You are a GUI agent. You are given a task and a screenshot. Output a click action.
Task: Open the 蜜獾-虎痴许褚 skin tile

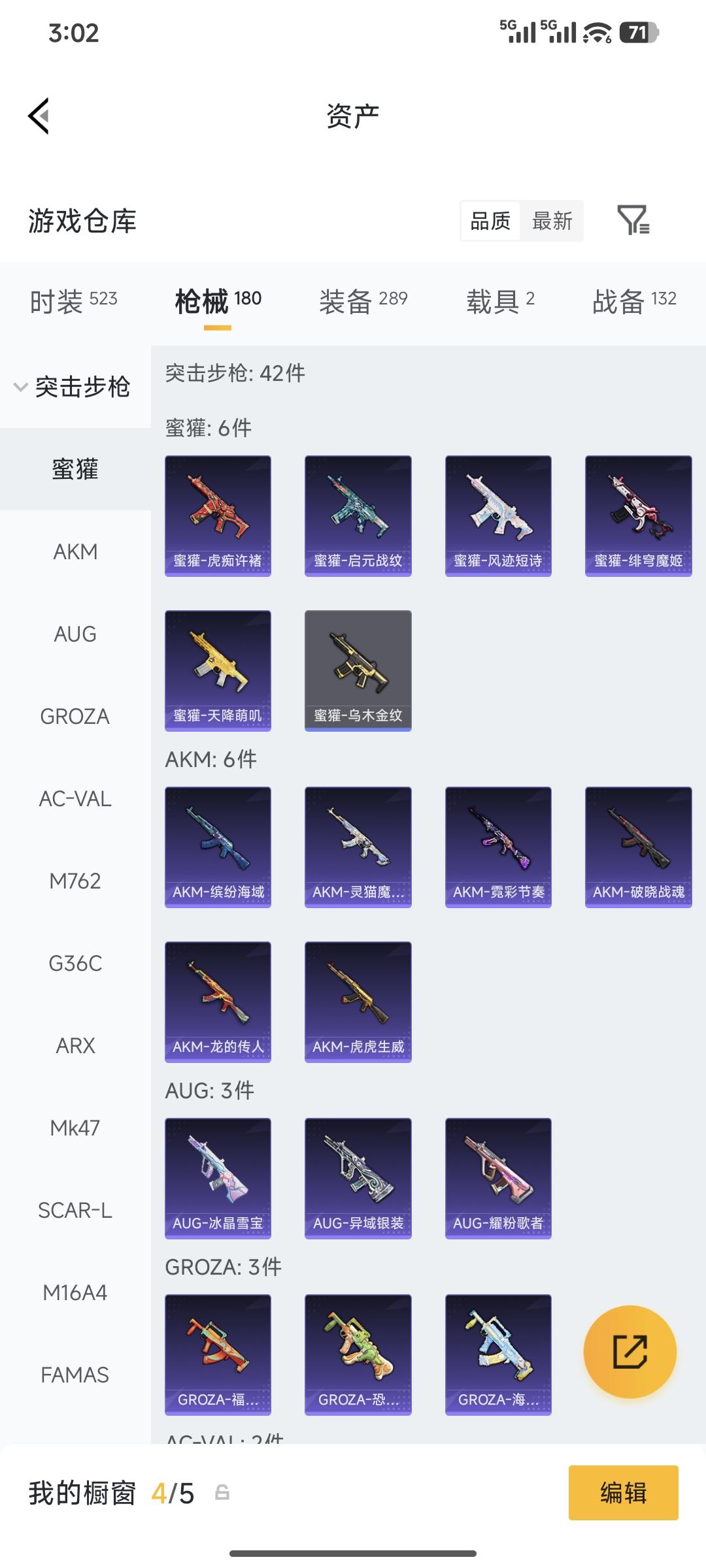[x=218, y=515]
